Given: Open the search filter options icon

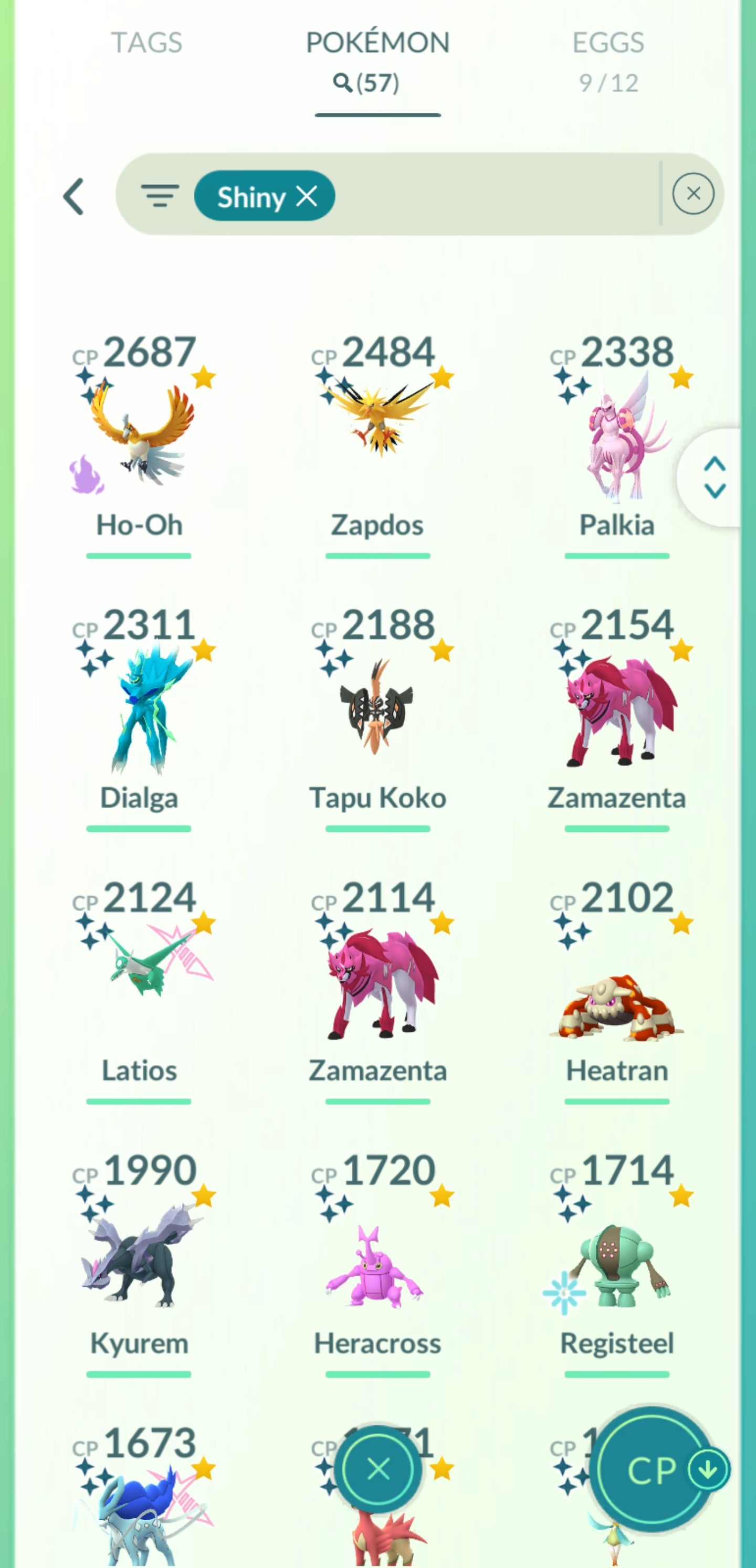Looking at the screenshot, I should click(160, 196).
